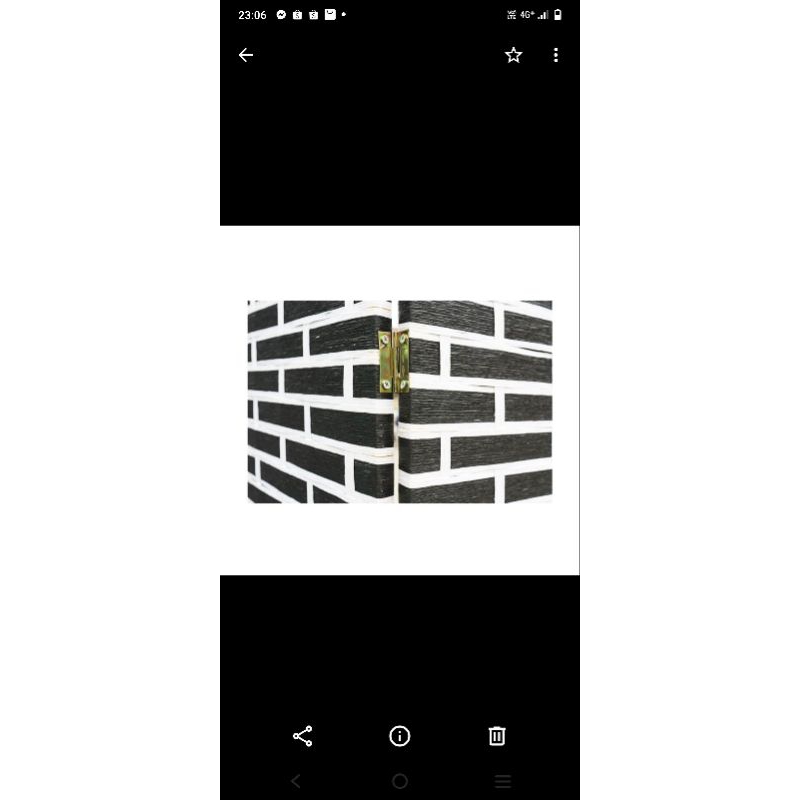
Task: Tap the system home button
Action: [400, 781]
